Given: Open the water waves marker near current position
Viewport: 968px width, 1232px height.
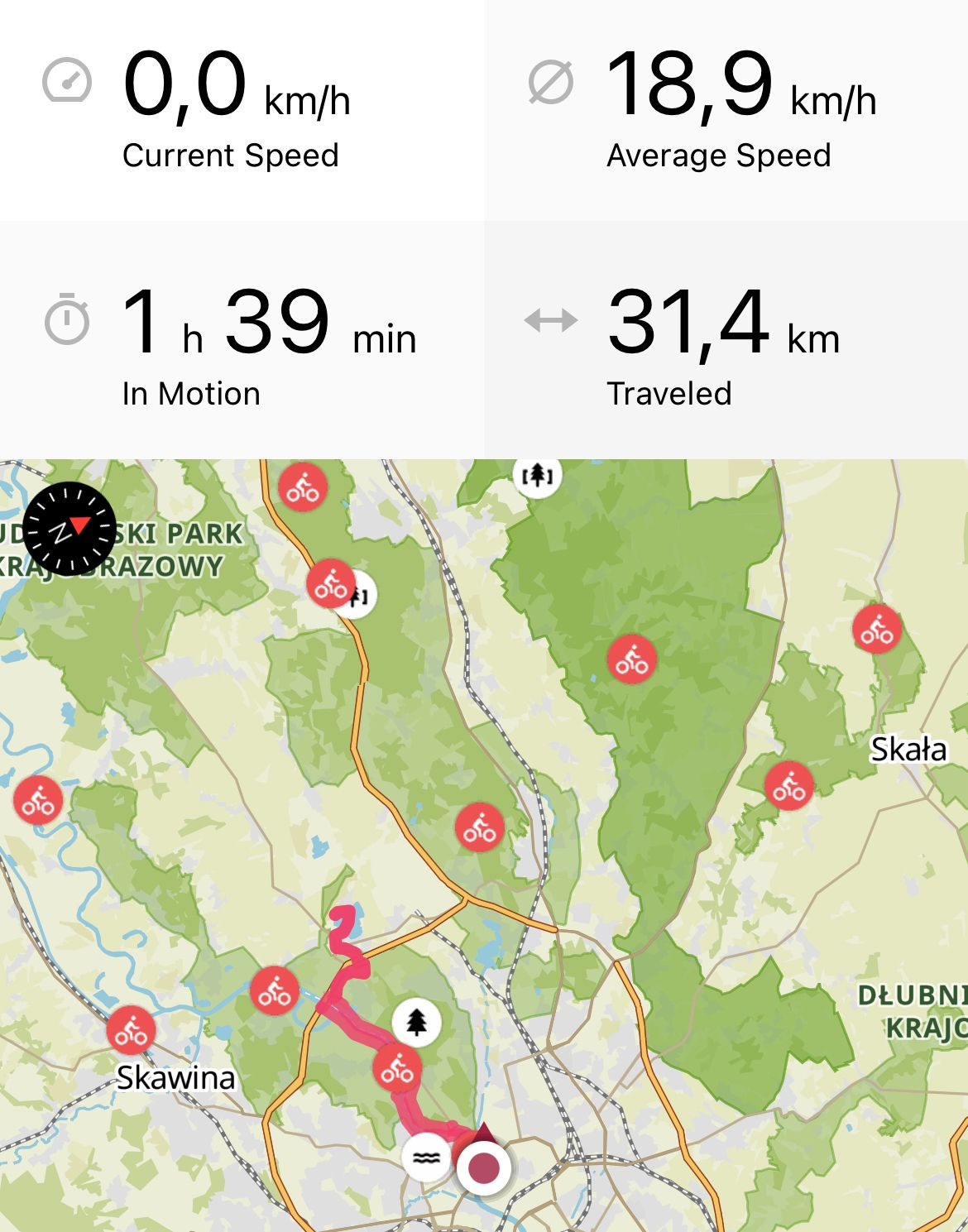Looking at the screenshot, I should (426, 1158).
